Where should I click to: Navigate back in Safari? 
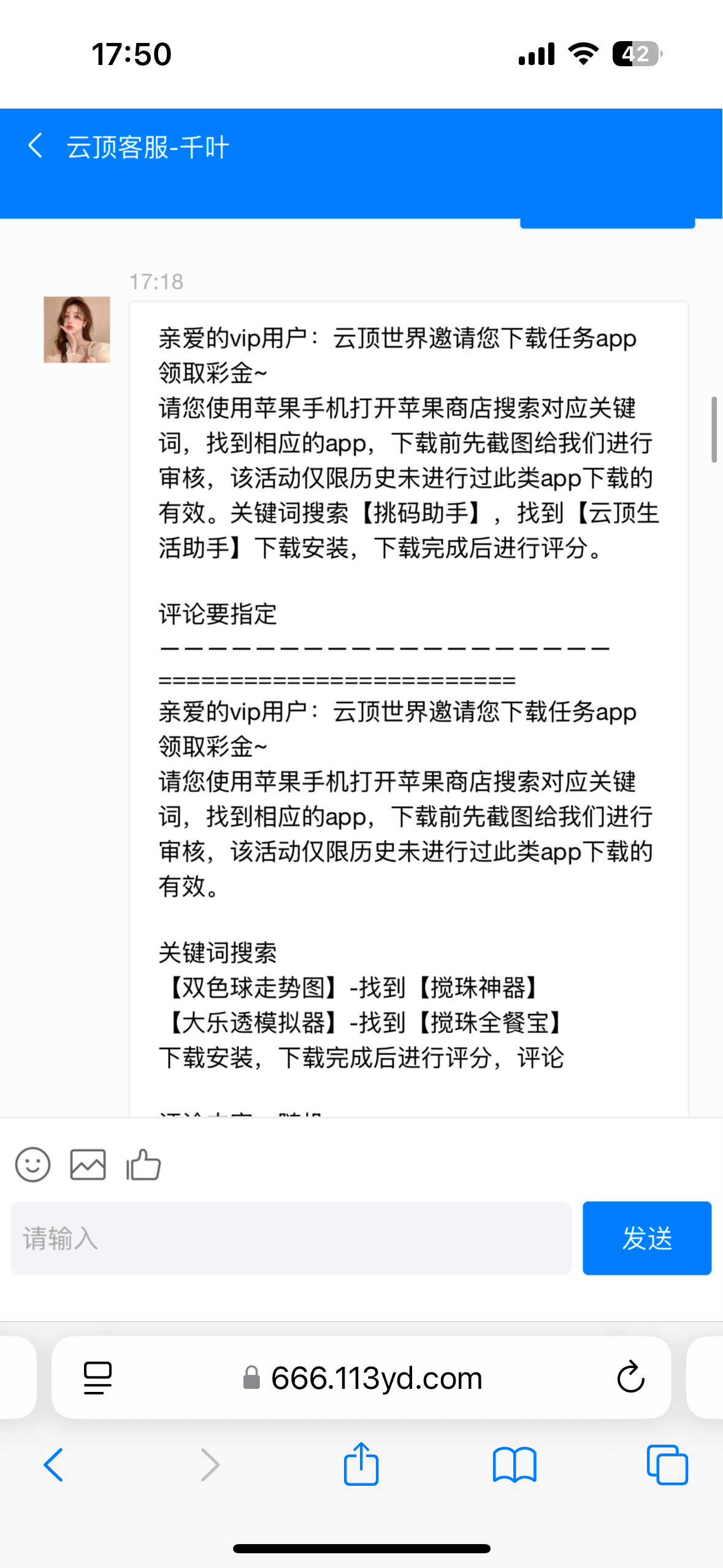pos(53,1464)
